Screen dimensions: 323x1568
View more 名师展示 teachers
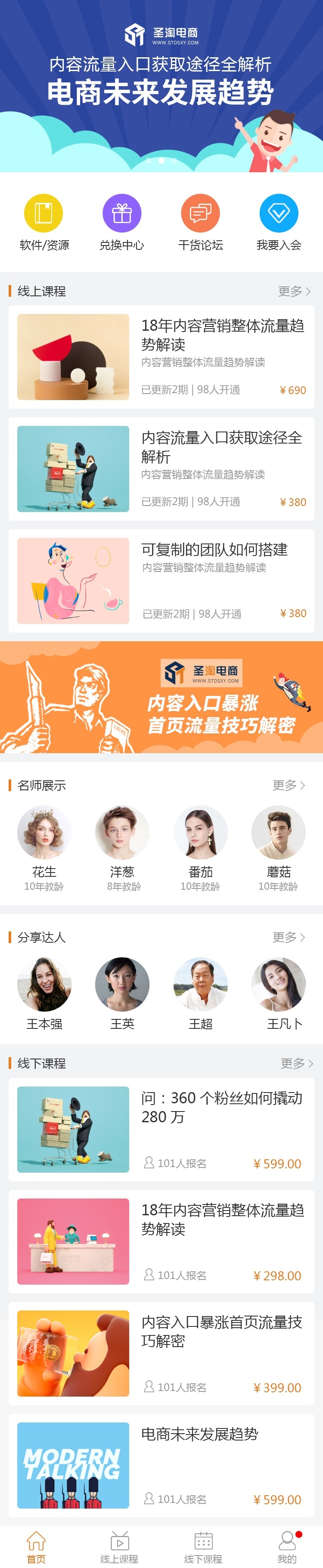tap(289, 785)
